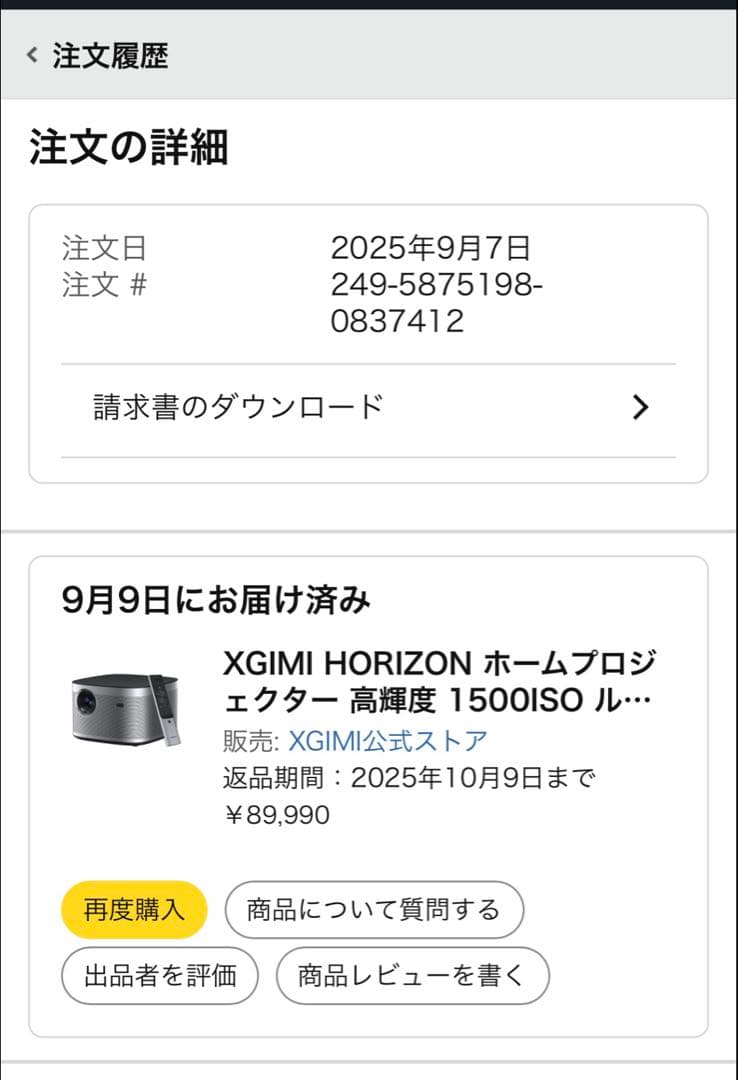Select 商品について質問する
738x1080 pixels.
point(375,909)
